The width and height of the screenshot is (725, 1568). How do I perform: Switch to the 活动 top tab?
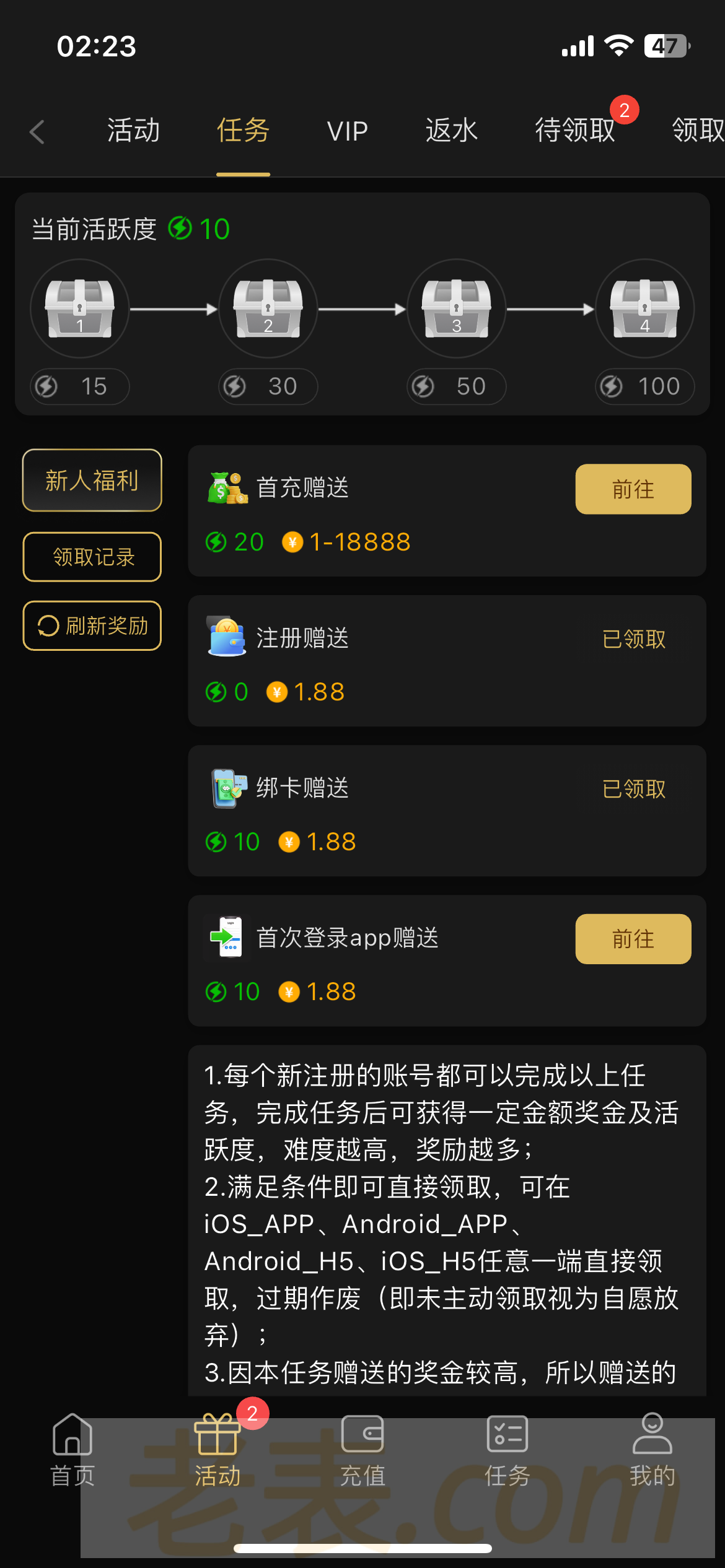pyautogui.click(x=133, y=131)
